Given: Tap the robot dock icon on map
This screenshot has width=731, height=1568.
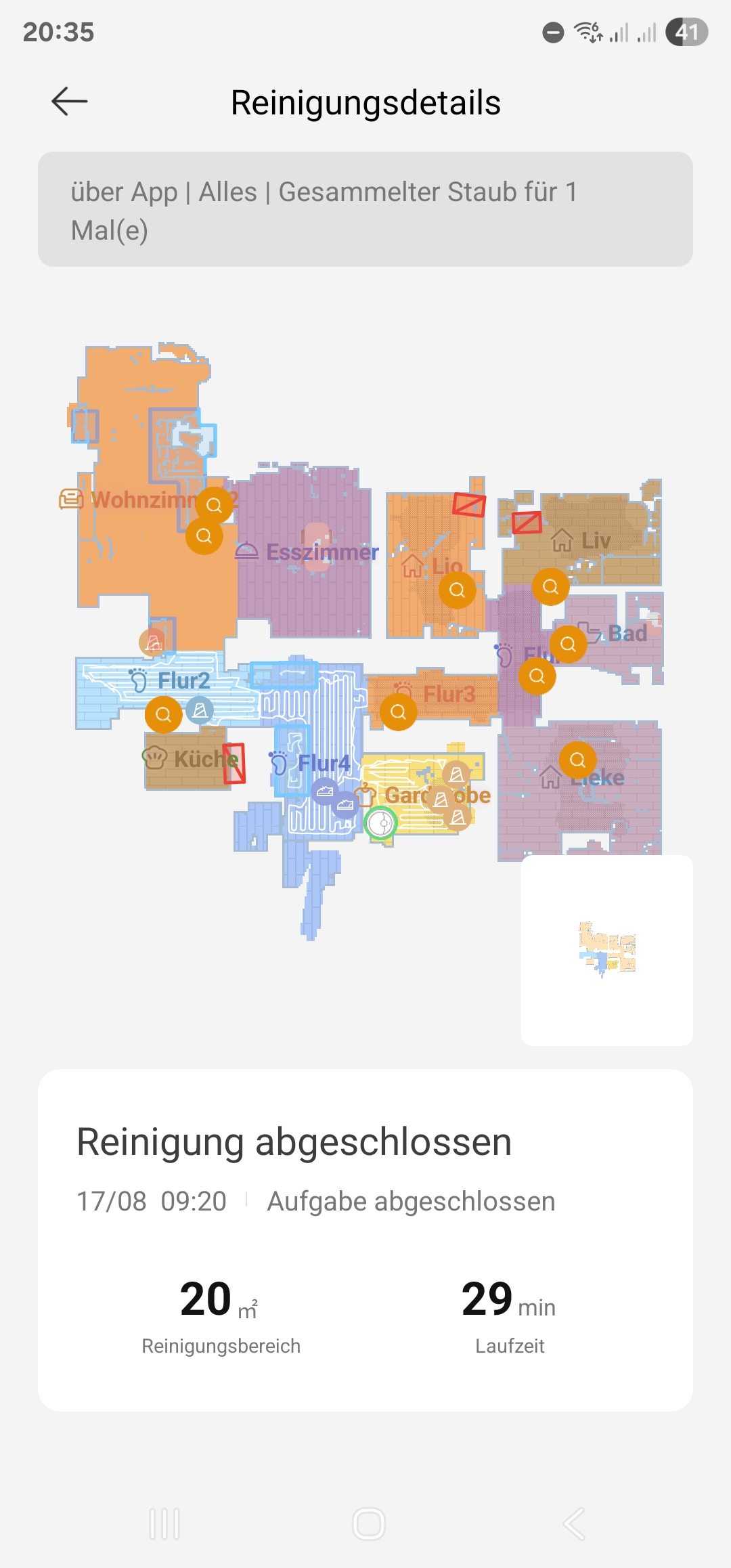Looking at the screenshot, I should point(380,823).
